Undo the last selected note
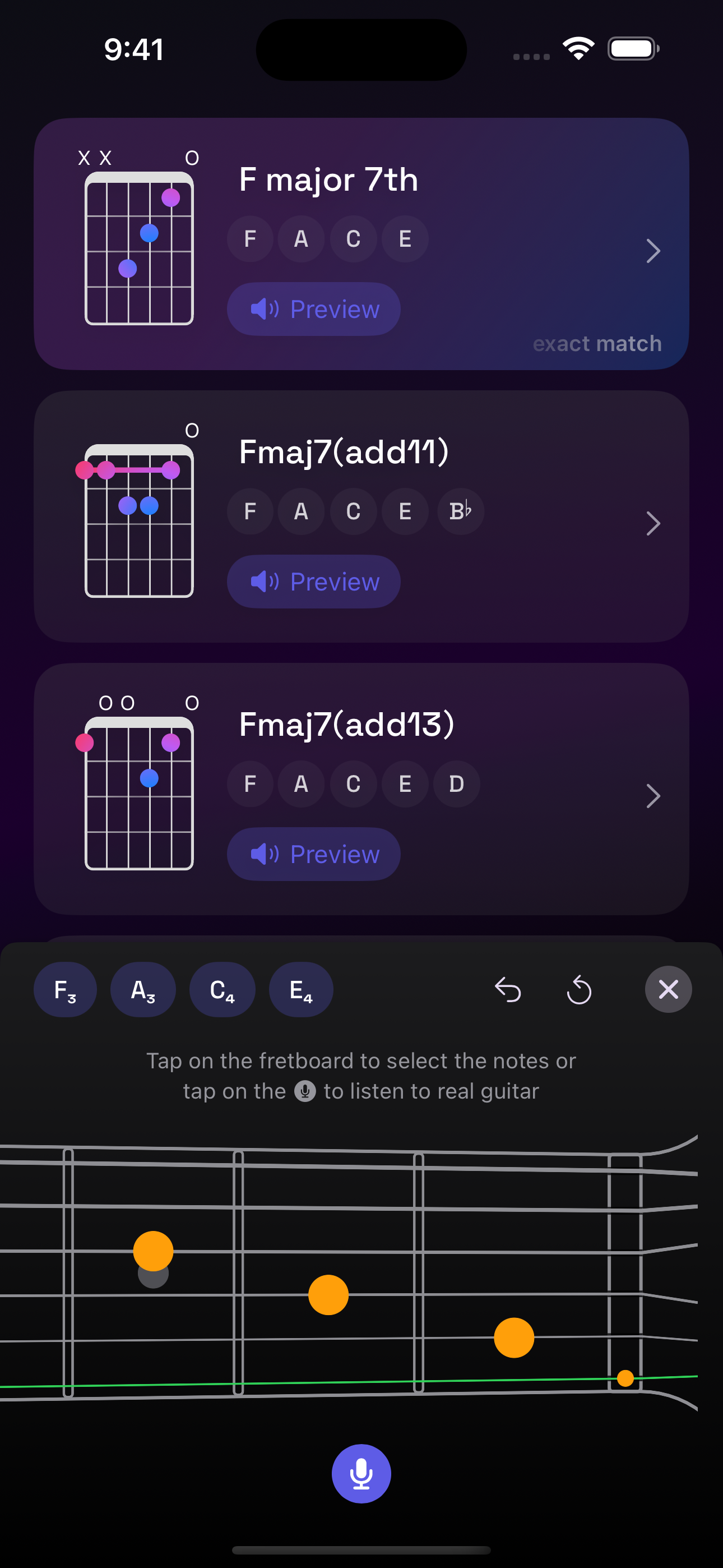Image resolution: width=723 pixels, height=1568 pixels. (x=508, y=990)
